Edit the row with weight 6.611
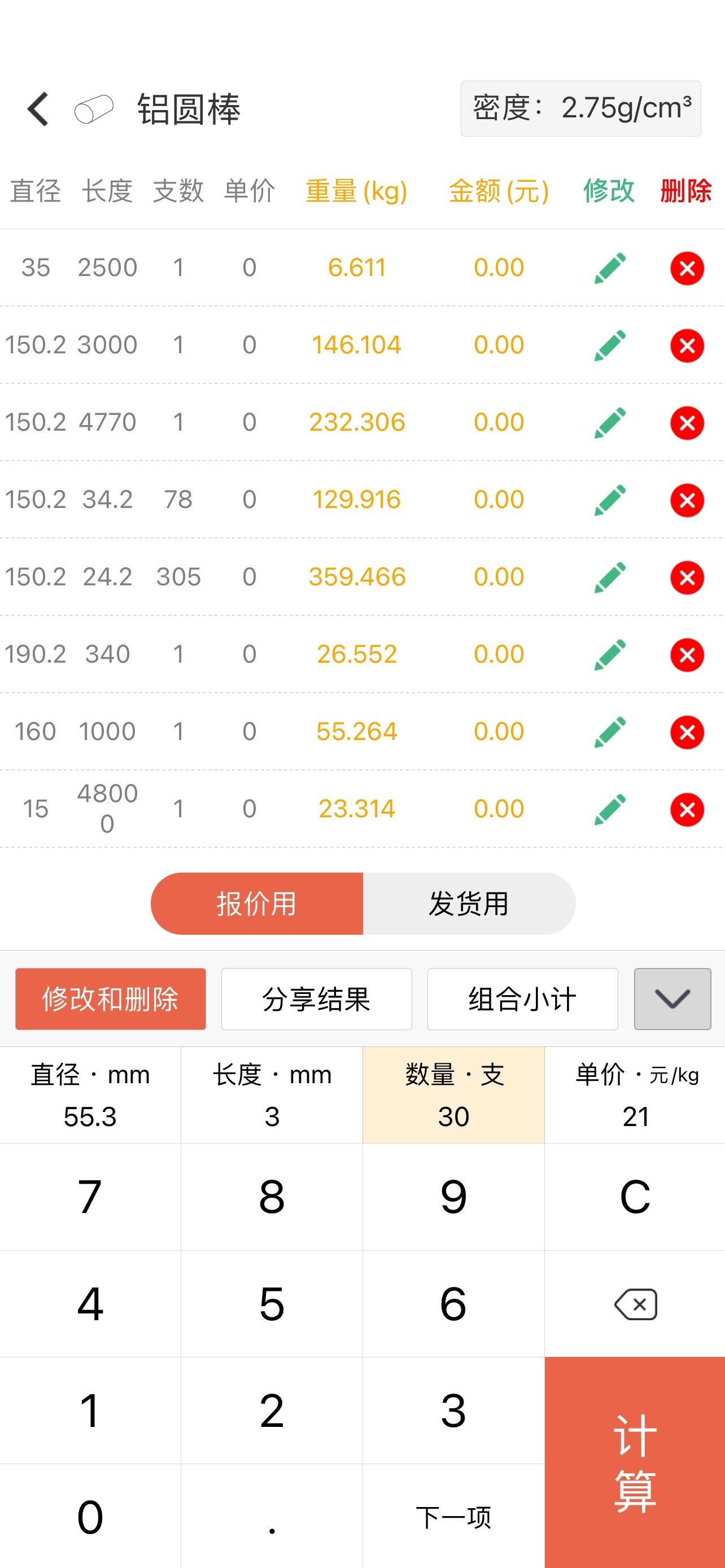Image resolution: width=725 pixels, height=1568 pixels. (609, 268)
